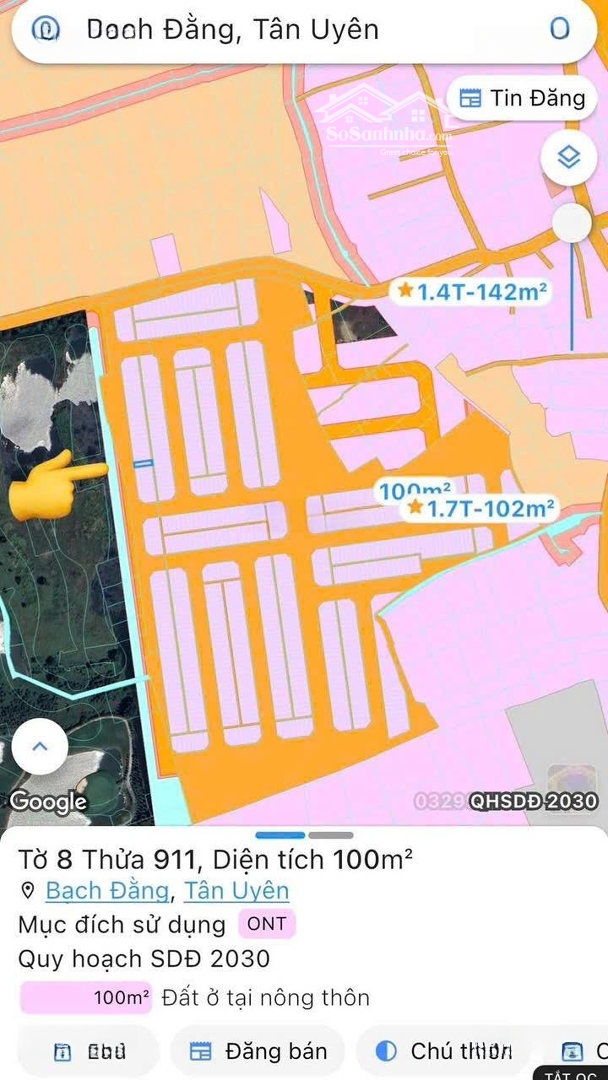Open the map layers selector

point(568,157)
